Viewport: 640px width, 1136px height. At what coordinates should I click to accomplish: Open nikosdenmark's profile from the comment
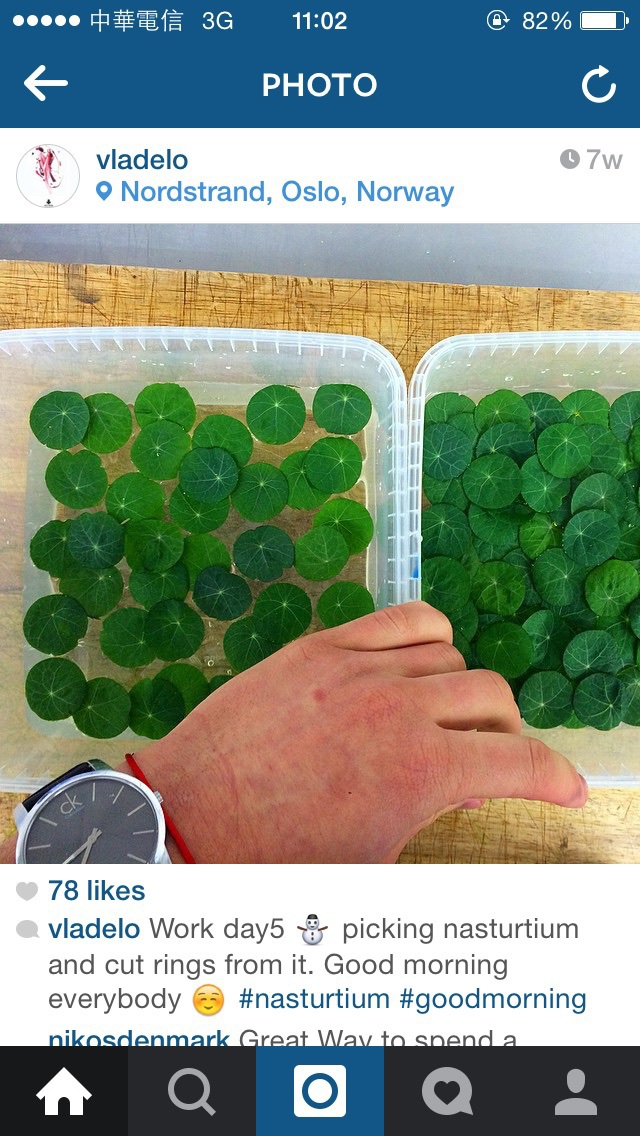pos(139,1038)
